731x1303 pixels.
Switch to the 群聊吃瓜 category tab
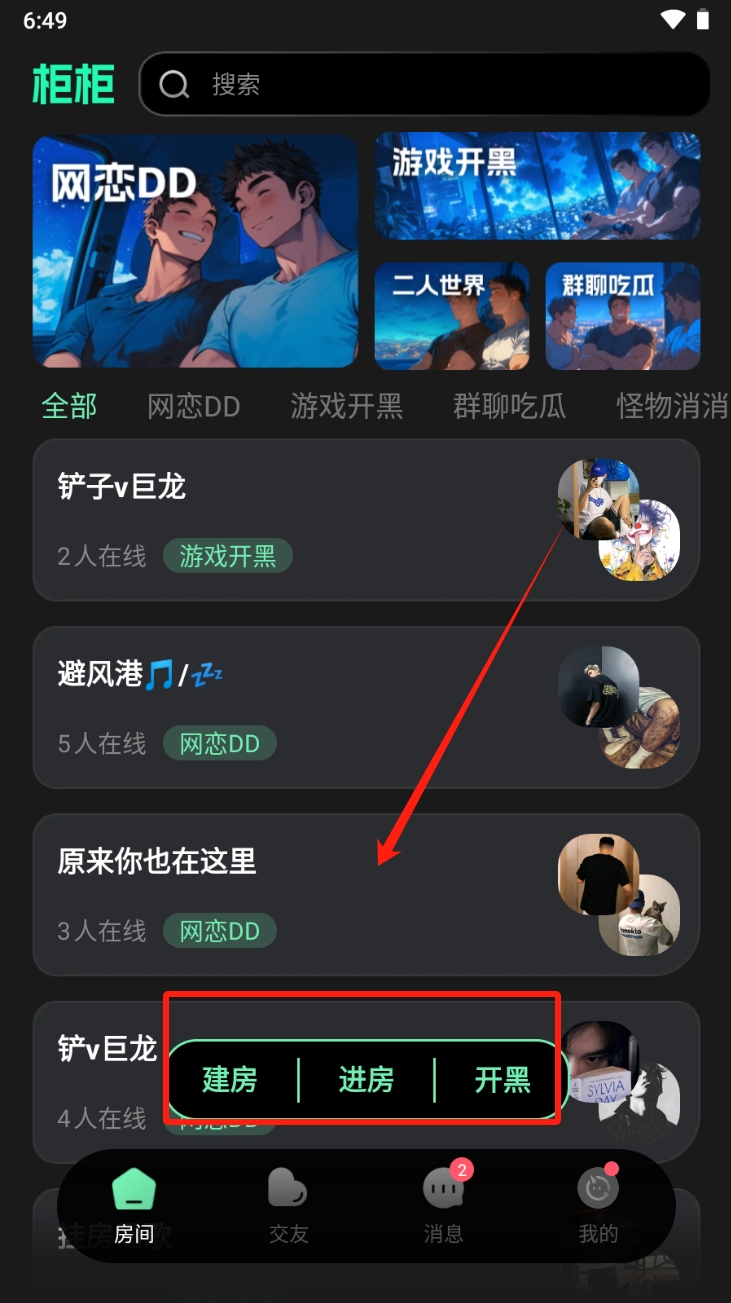point(509,406)
